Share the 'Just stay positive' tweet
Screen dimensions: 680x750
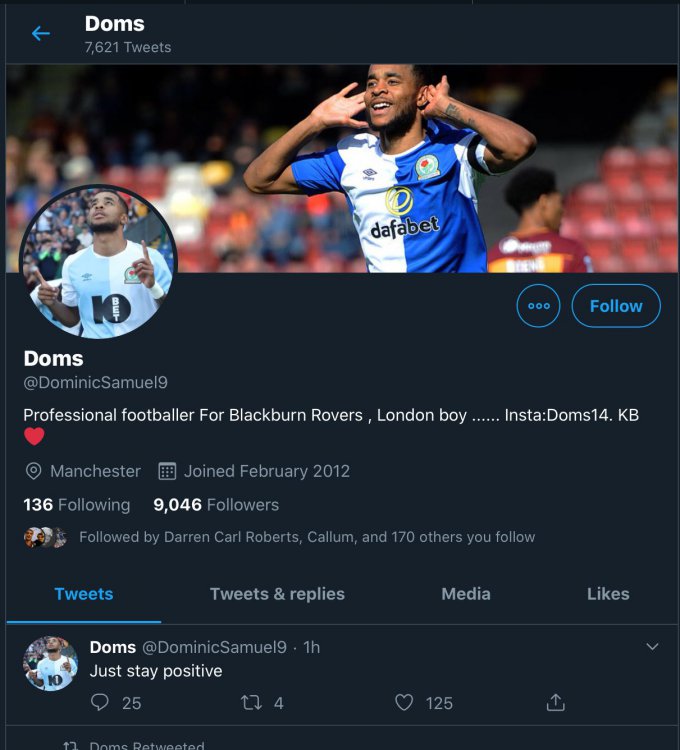click(x=556, y=703)
